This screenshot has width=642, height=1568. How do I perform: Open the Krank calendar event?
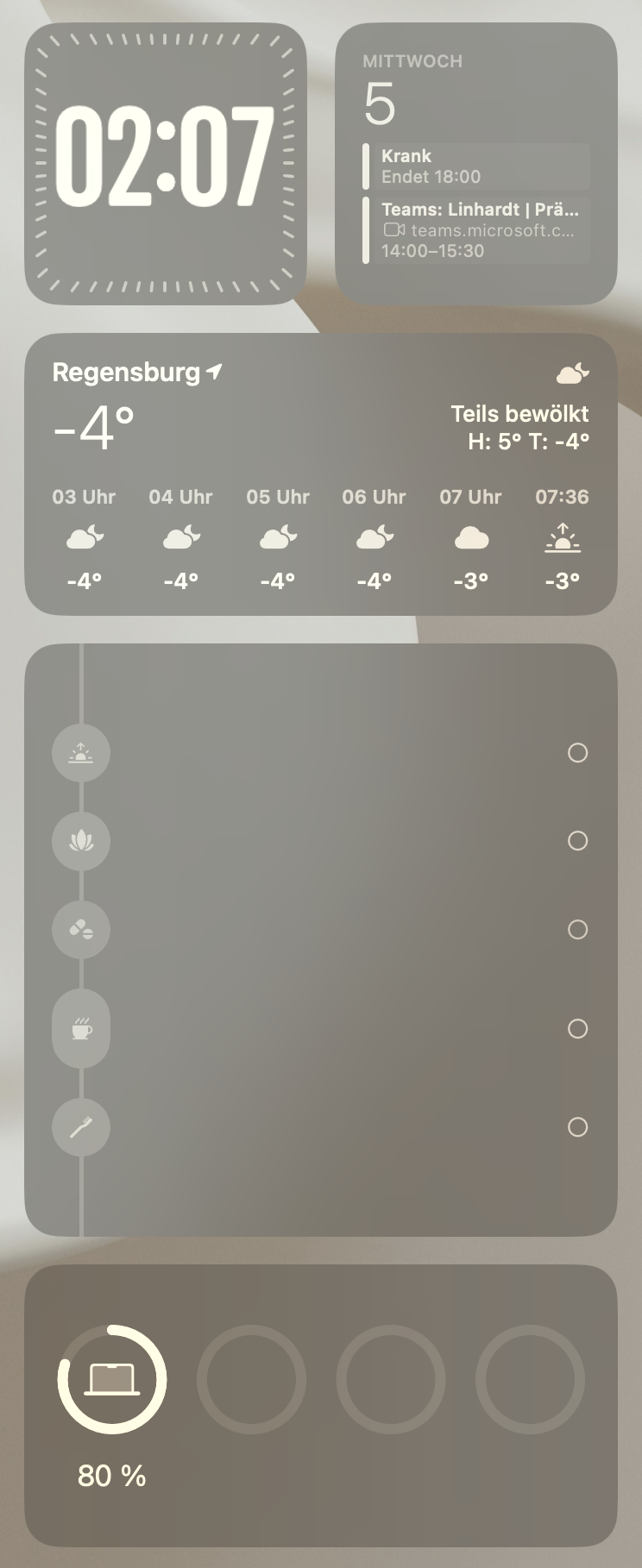[x=477, y=166]
